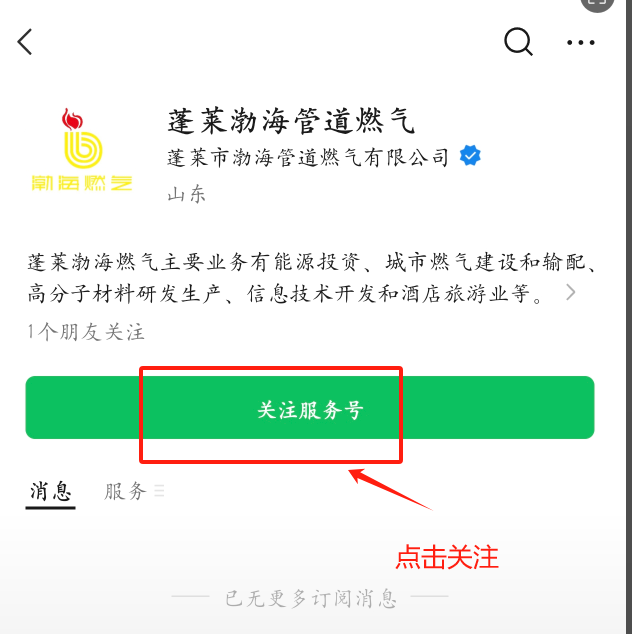This screenshot has height=634, width=632.
Task: Open the three-dot overflow menu
Action: (x=581, y=42)
